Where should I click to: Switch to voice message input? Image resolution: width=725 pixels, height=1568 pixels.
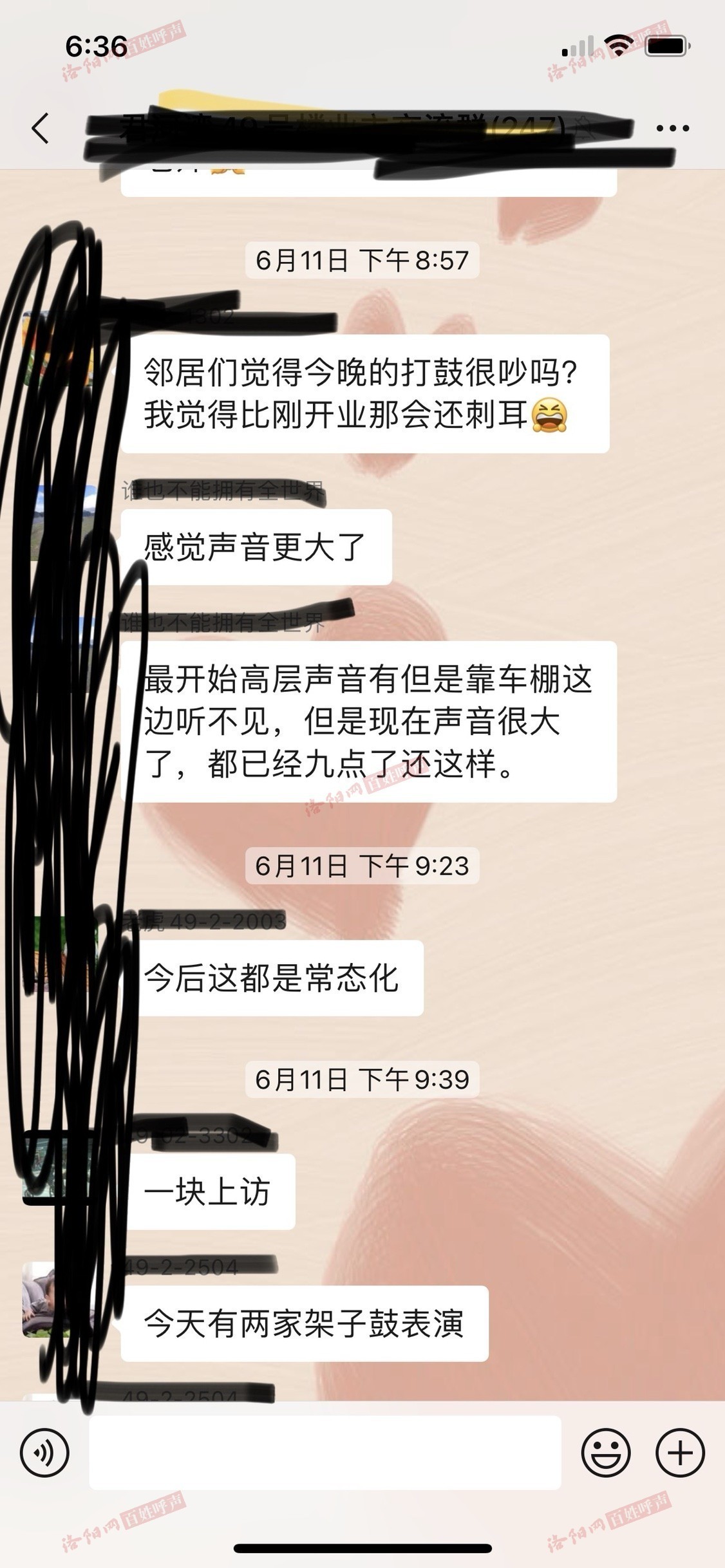[44, 1453]
